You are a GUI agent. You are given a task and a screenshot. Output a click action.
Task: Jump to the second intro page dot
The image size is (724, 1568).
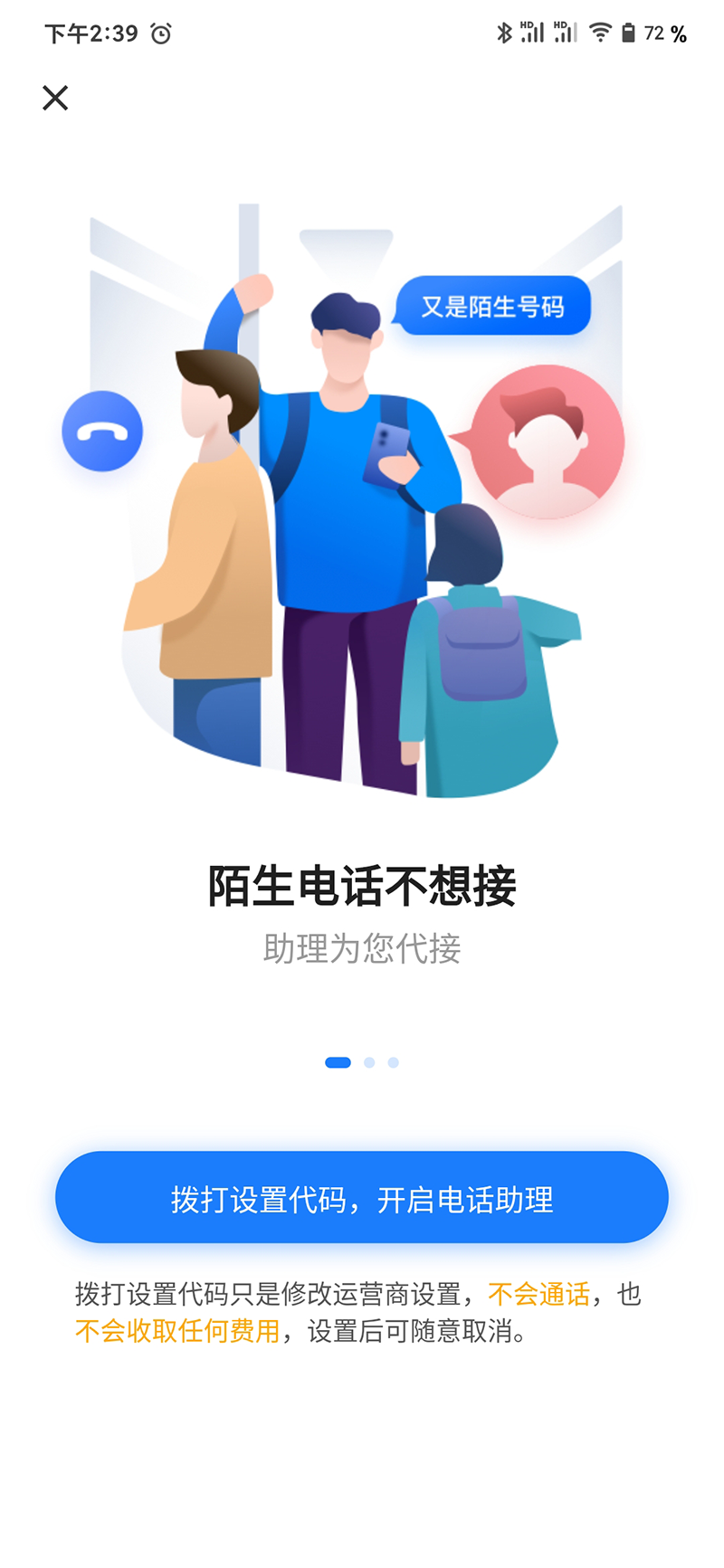coord(369,1062)
